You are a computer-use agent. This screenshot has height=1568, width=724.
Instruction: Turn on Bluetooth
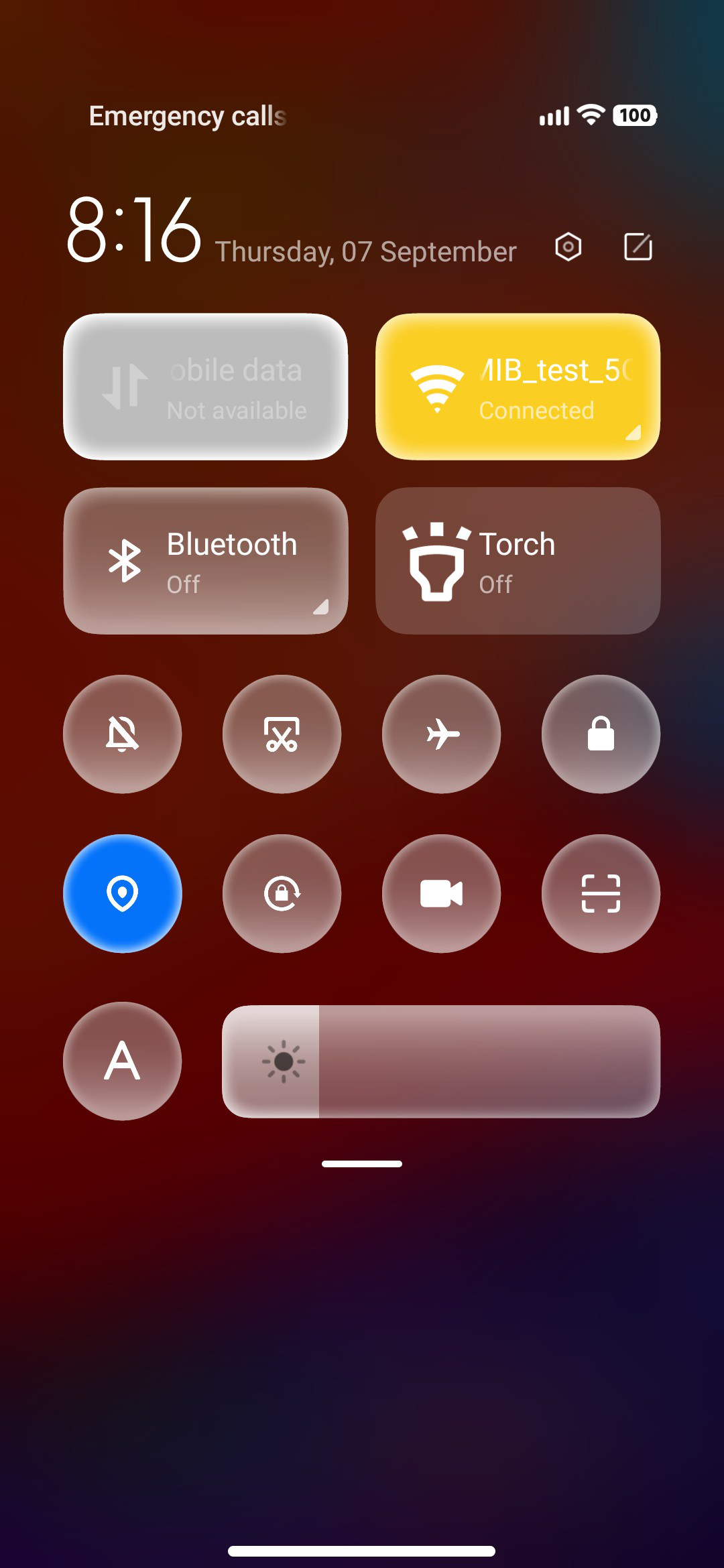(x=206, y=561)
